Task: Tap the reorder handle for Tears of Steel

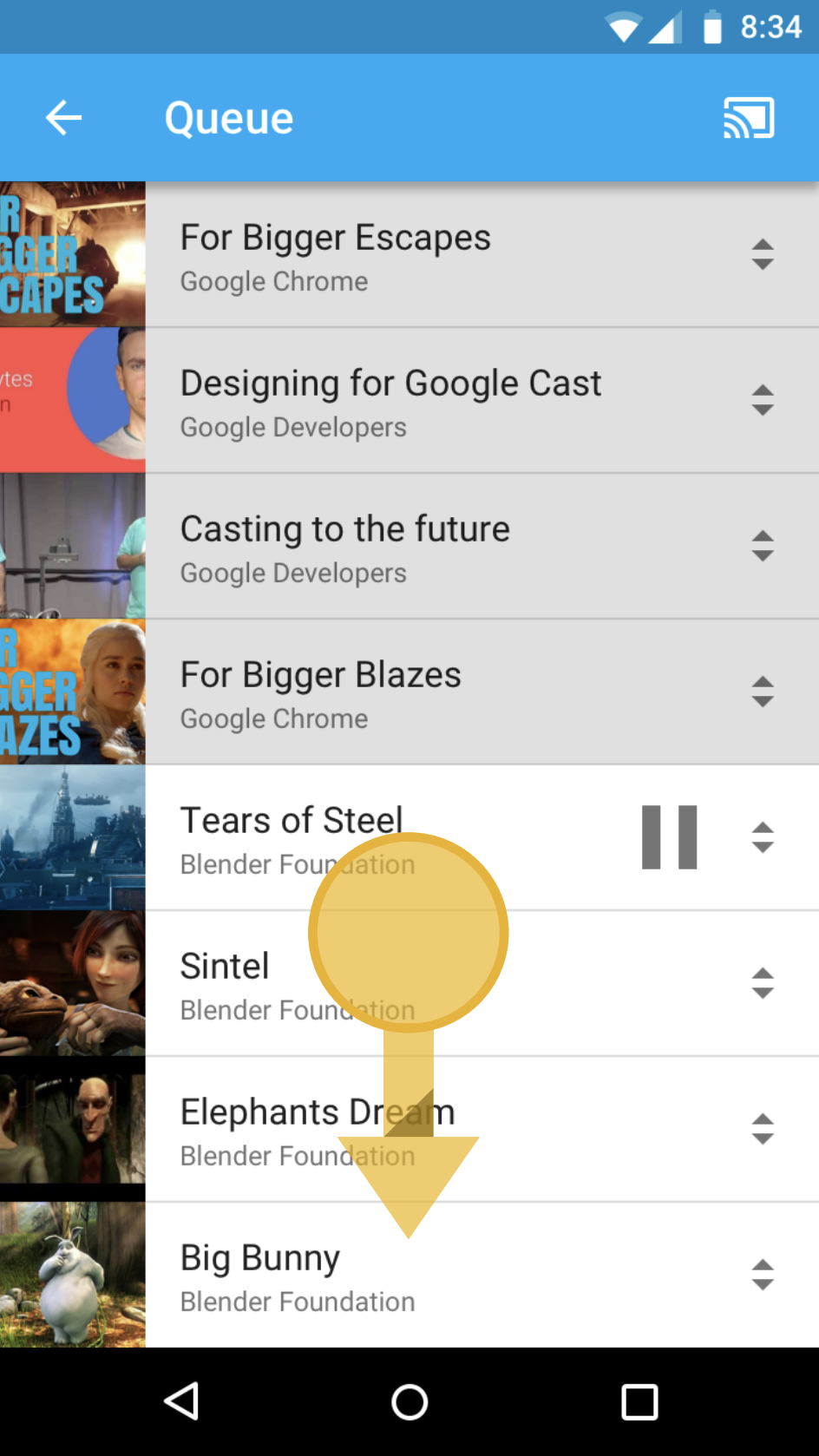Action: 762,836
